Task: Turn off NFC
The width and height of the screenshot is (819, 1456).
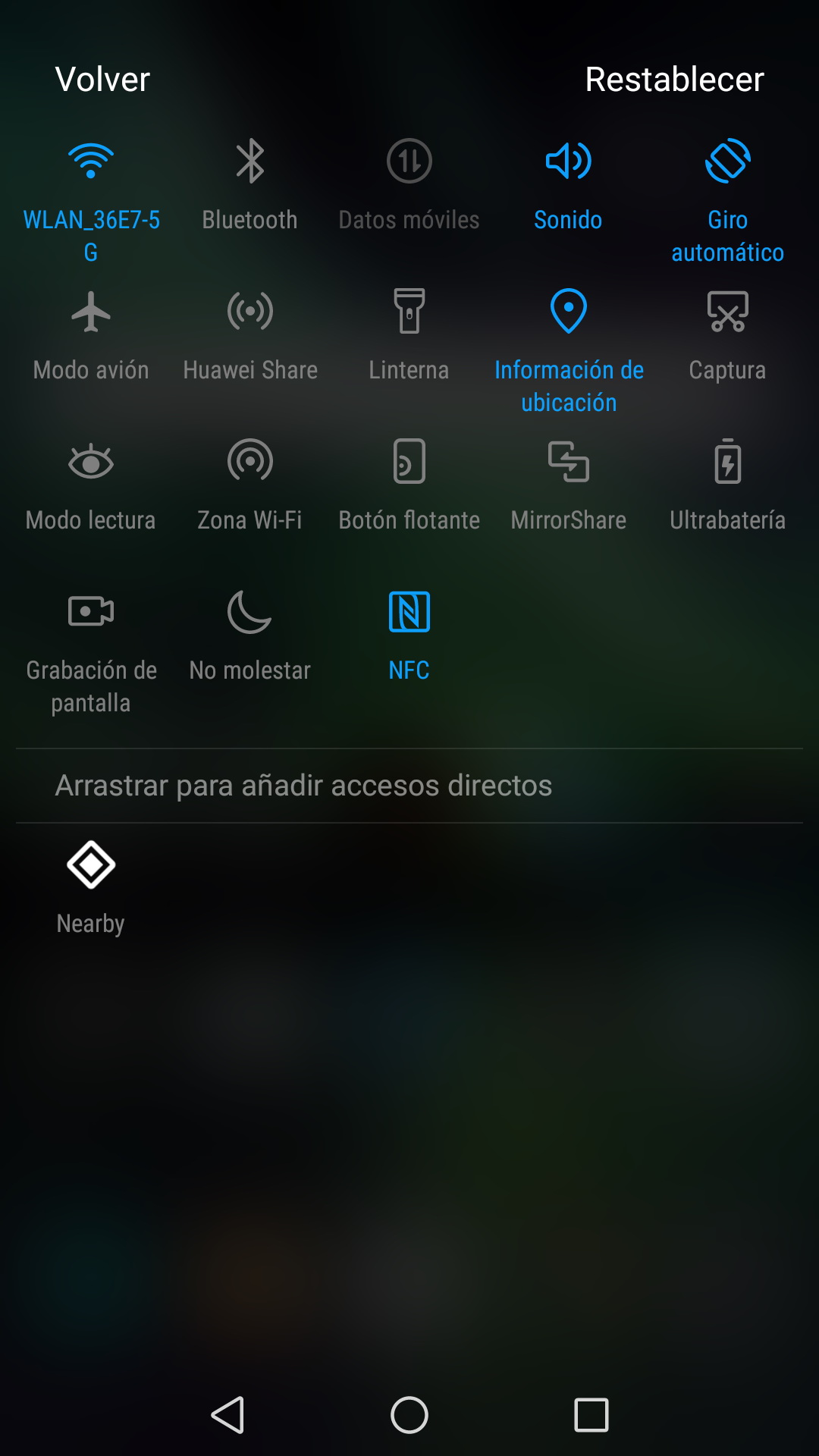Action: (x=409, y=612)
